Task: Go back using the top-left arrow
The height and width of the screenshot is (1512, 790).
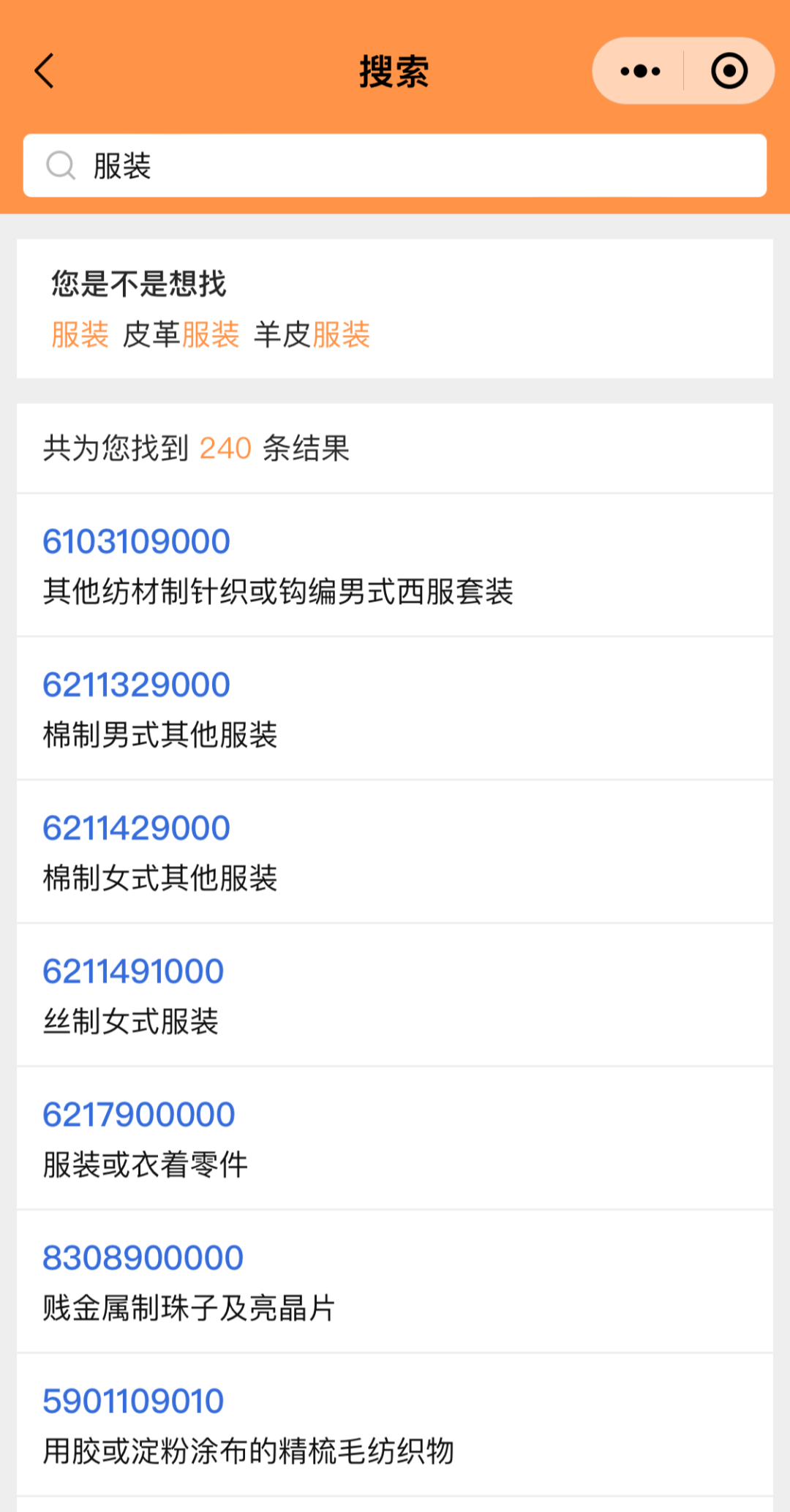Action: tap(45, 71)
